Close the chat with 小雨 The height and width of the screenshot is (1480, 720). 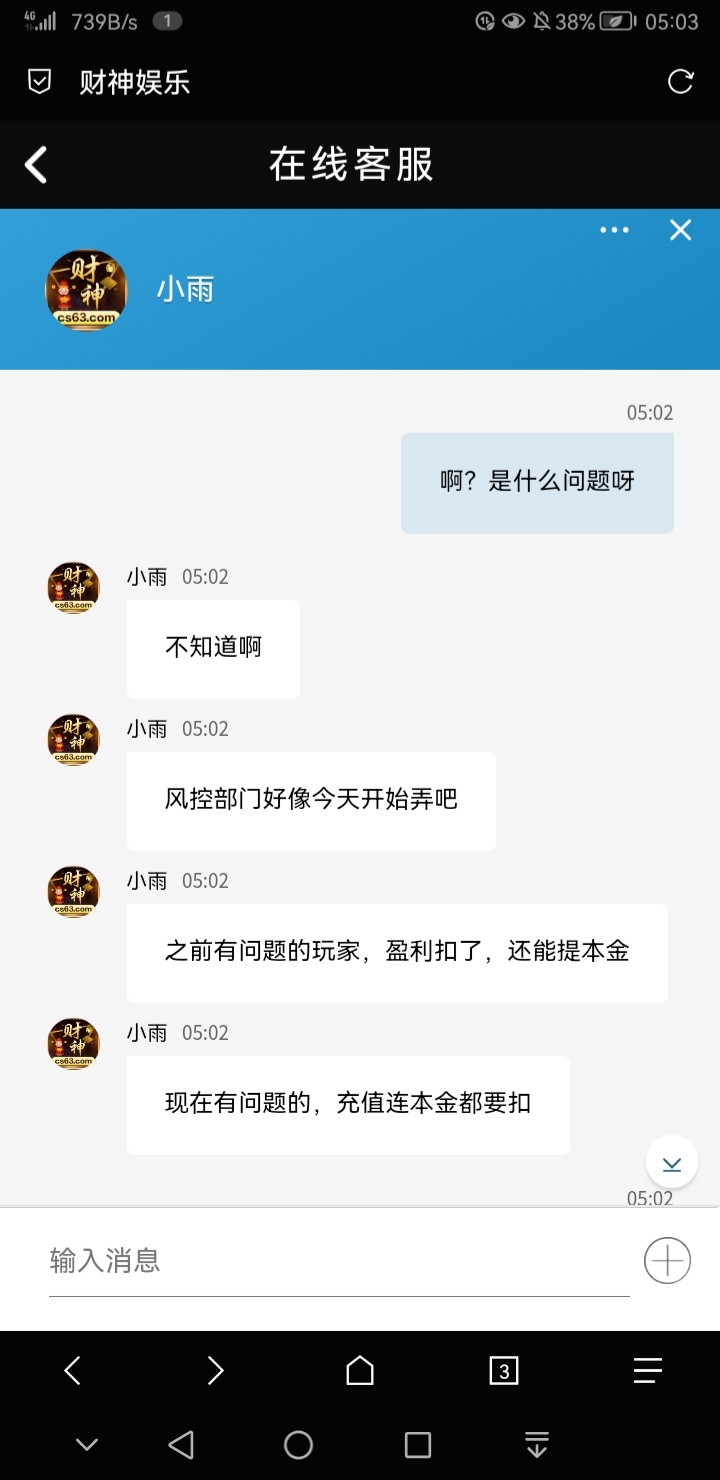click(x=680, y=230)
